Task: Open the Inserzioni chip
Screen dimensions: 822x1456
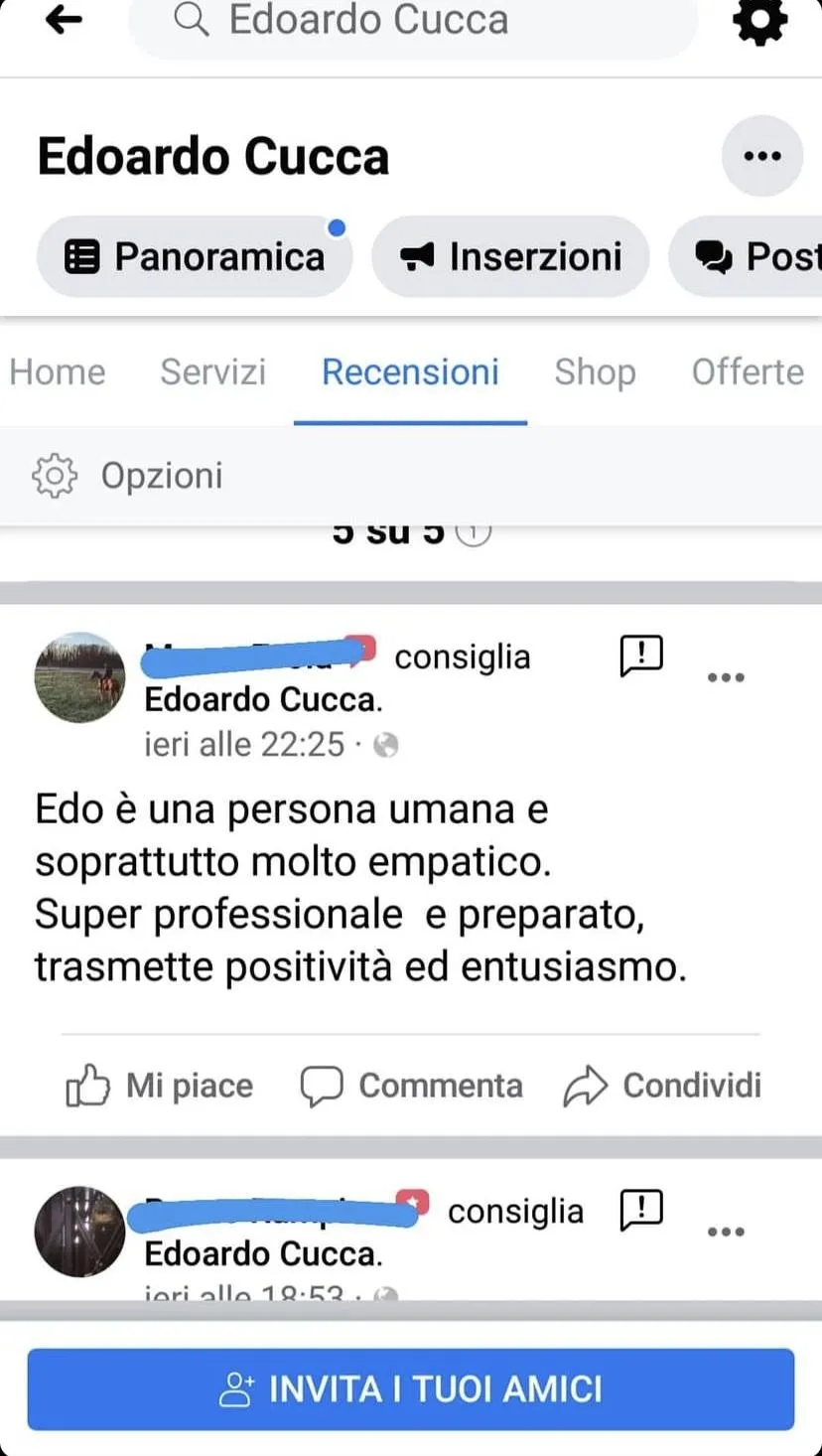Action: pos(510,257)
